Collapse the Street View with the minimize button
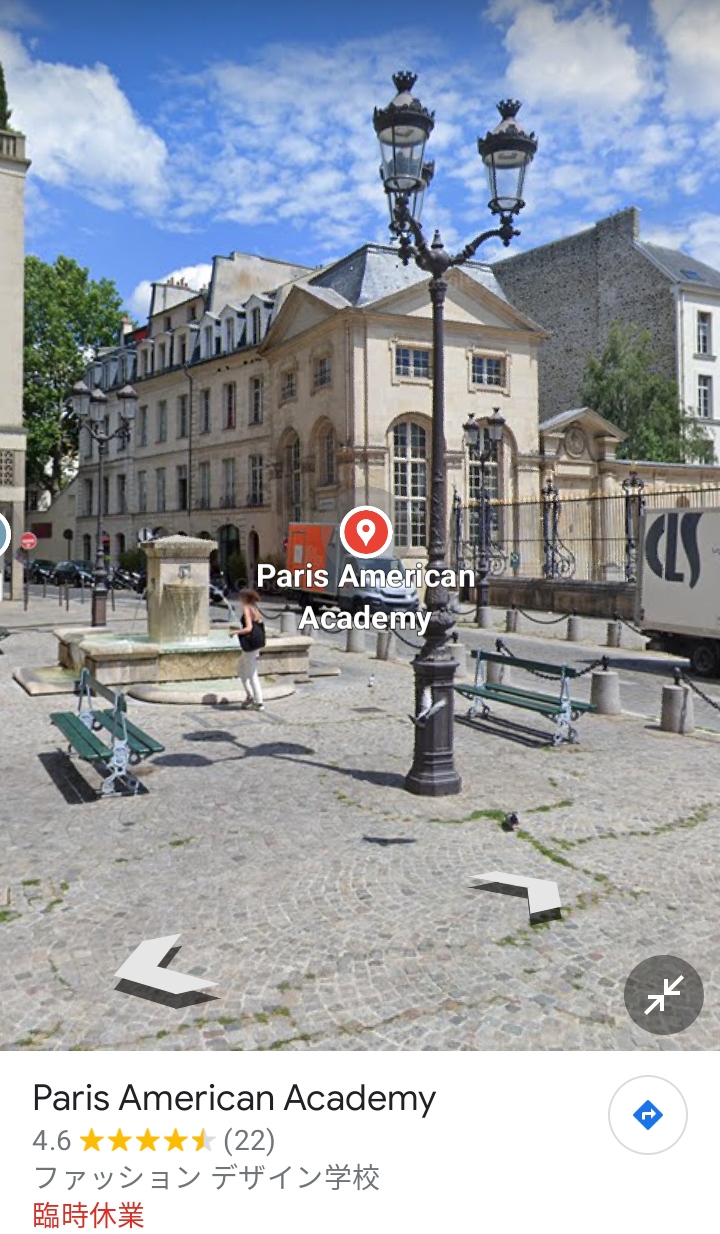The image size is (720, 1234). tap(663, 995)
